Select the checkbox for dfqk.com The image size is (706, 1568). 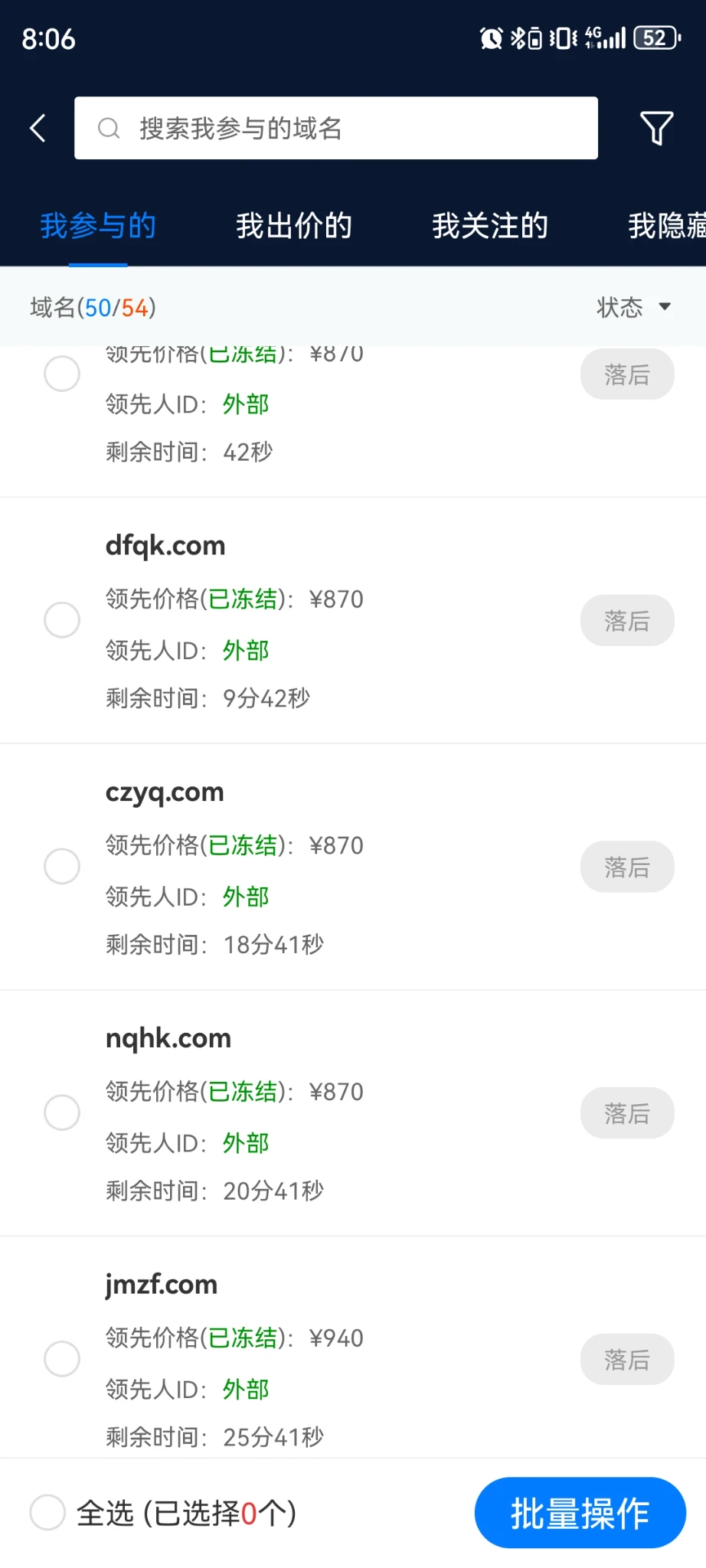tap(62, 620)
